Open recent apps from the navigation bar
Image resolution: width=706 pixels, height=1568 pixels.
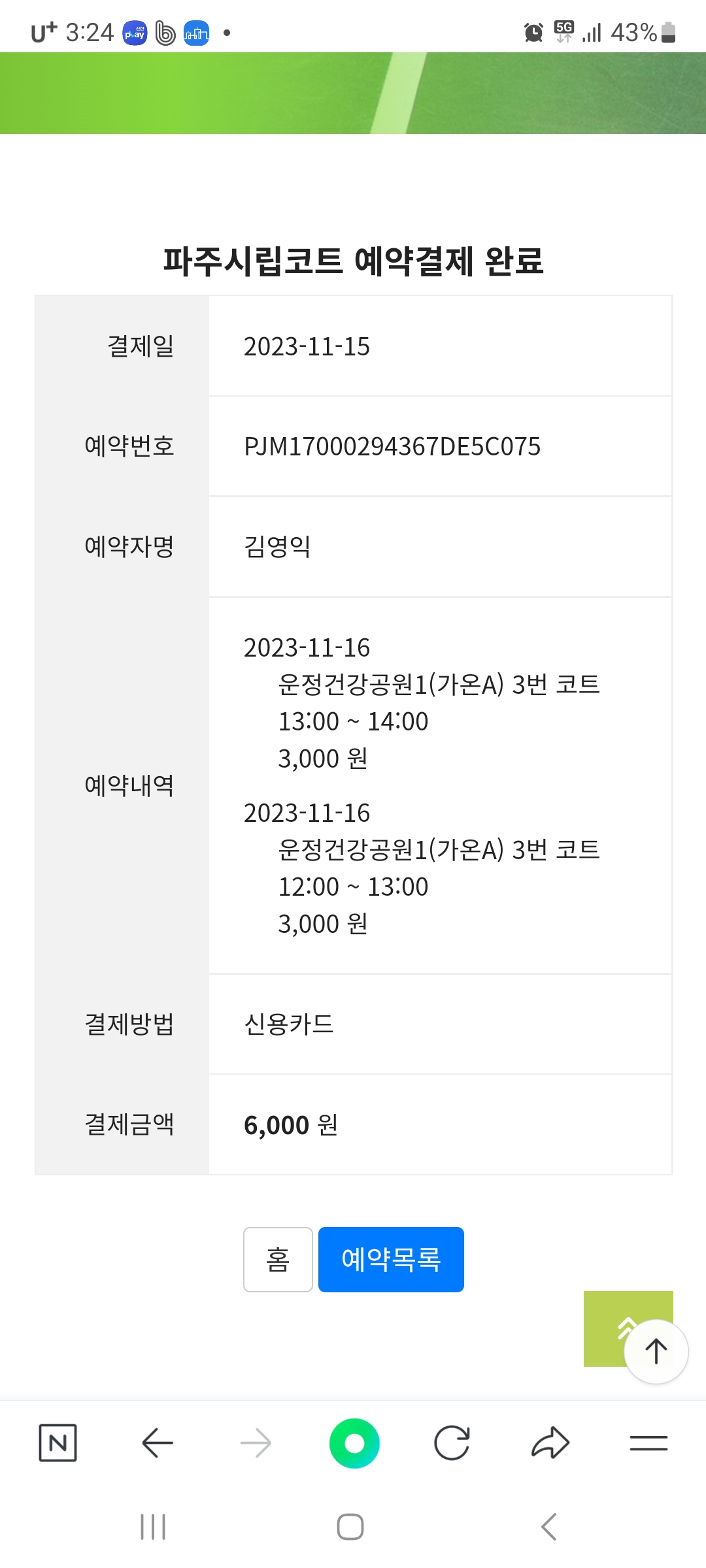153,1527
